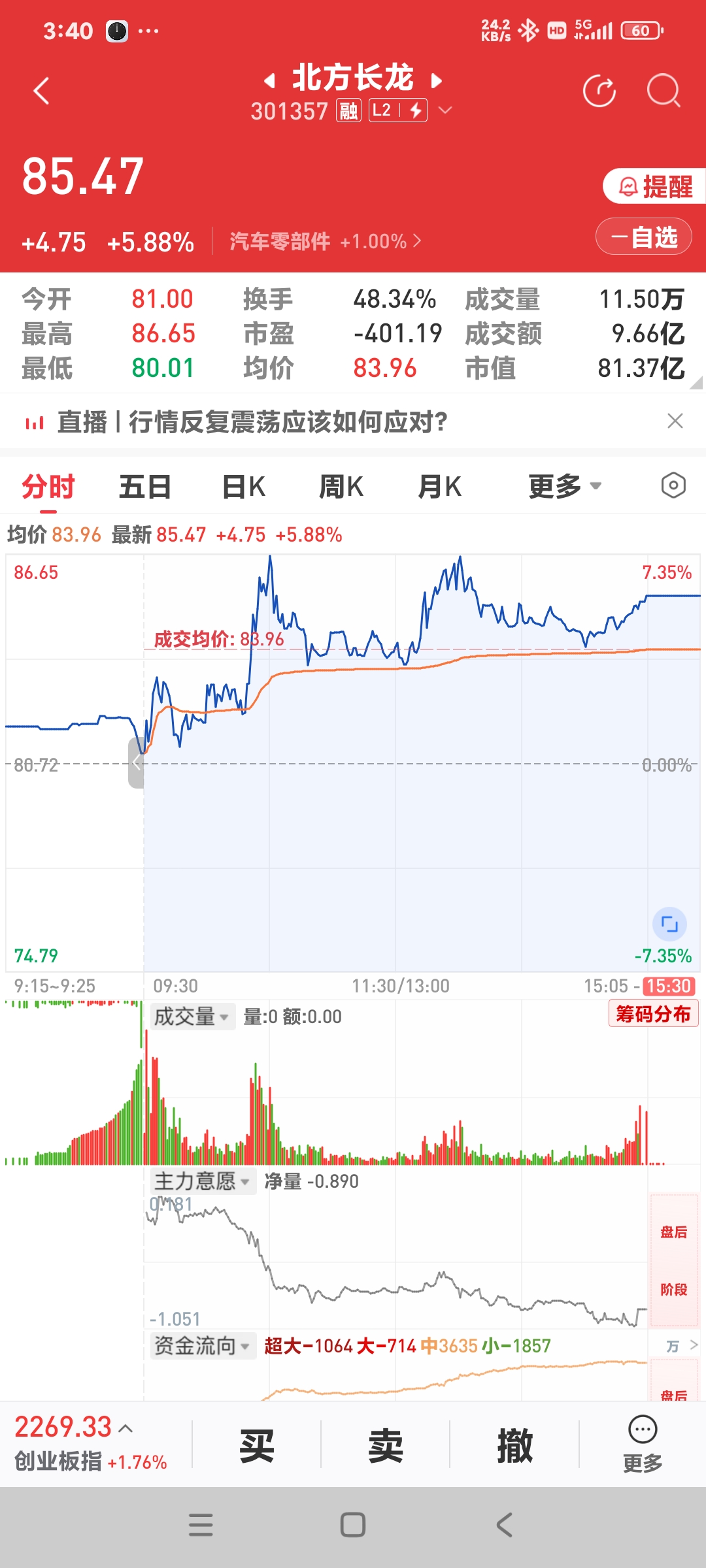Expand the 更多 chart period dropdown
Image resolution: width=706 pixels, height=1568 pixels.
pos(563,487)
